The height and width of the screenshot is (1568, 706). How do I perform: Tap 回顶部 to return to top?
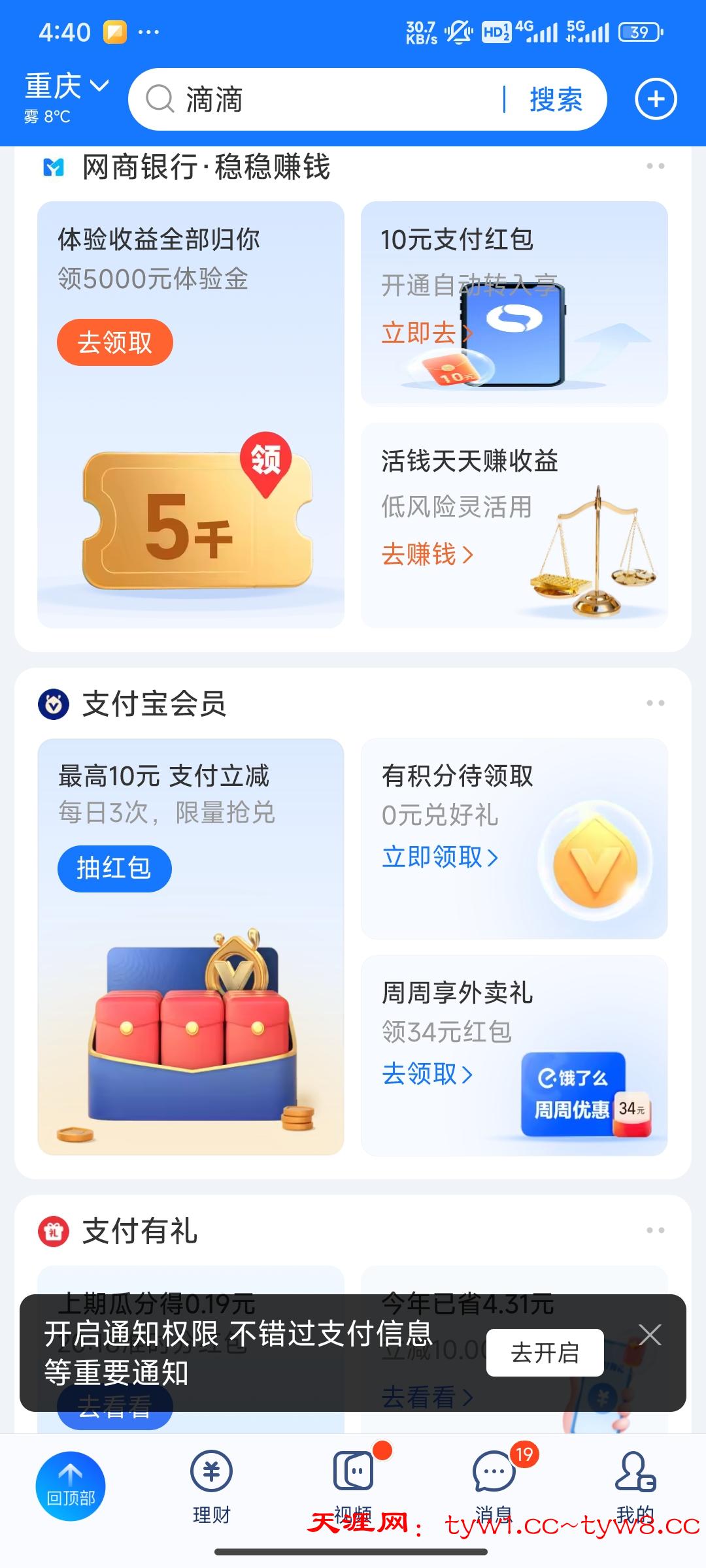(x=71, y=1486)
